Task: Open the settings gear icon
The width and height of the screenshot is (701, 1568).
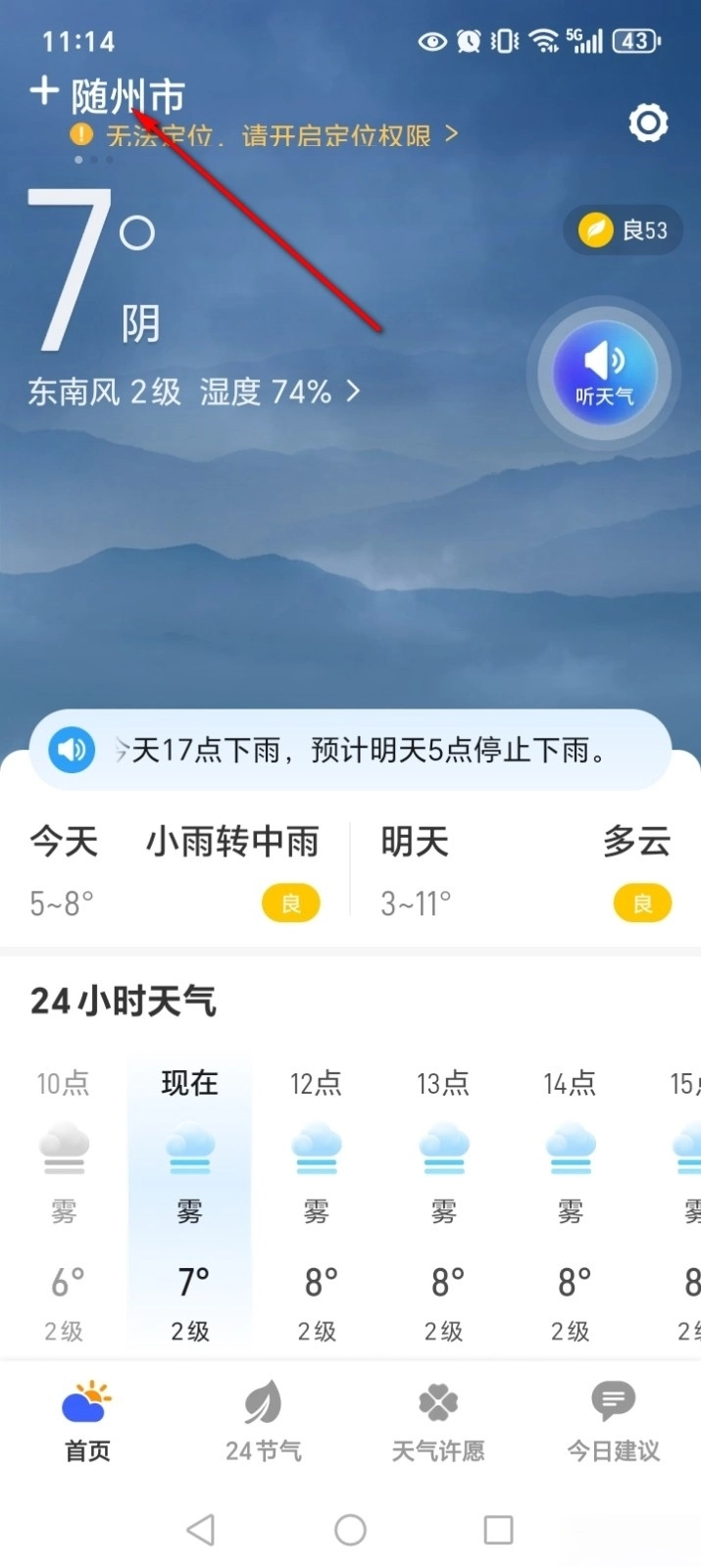Action: (648, 123)
